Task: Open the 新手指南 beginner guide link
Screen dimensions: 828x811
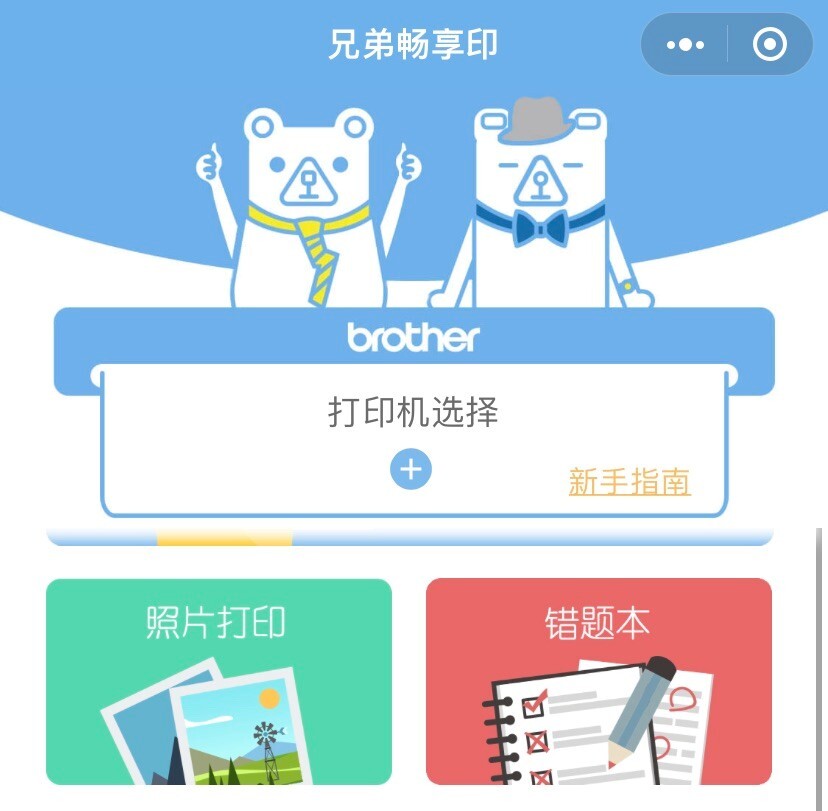Action: 629,482
